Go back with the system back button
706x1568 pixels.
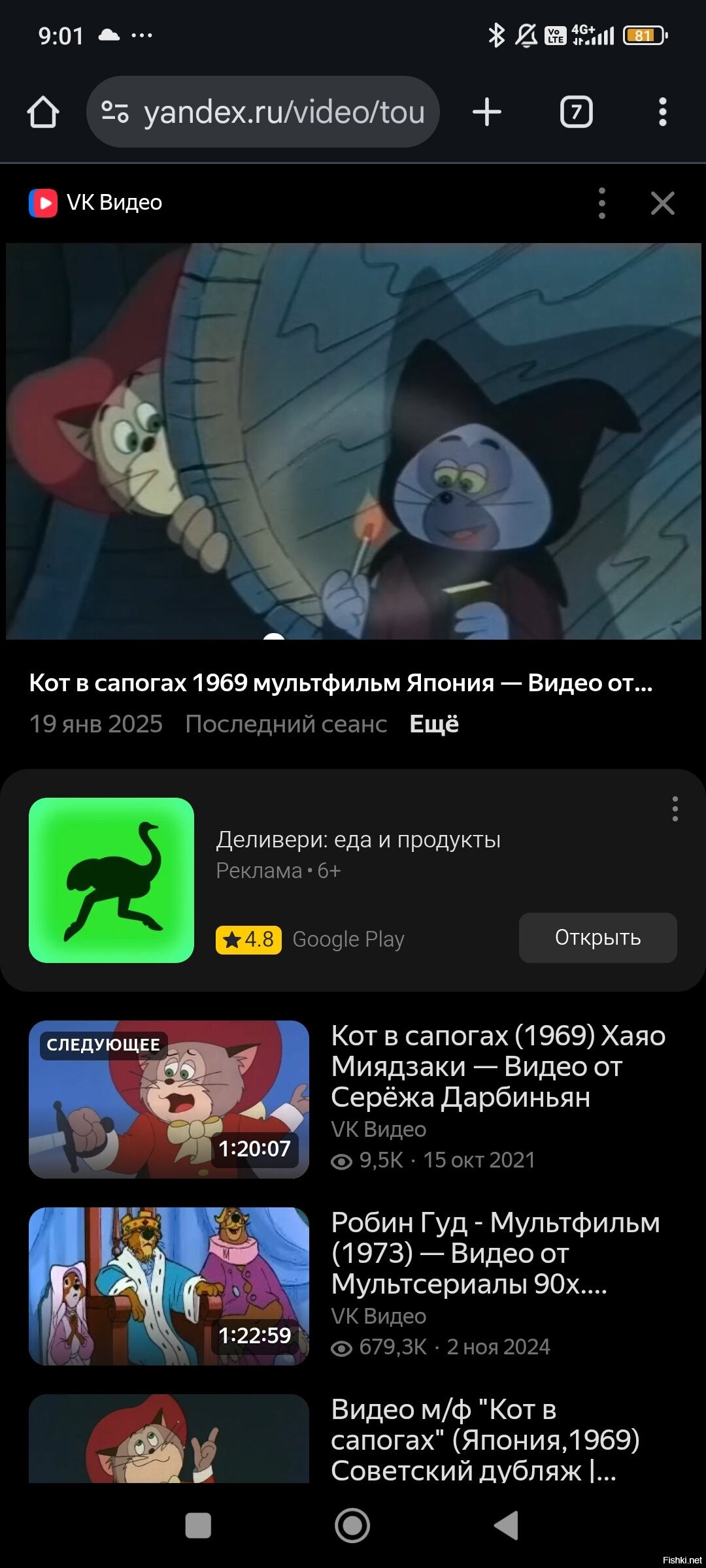click(506, 1526)
